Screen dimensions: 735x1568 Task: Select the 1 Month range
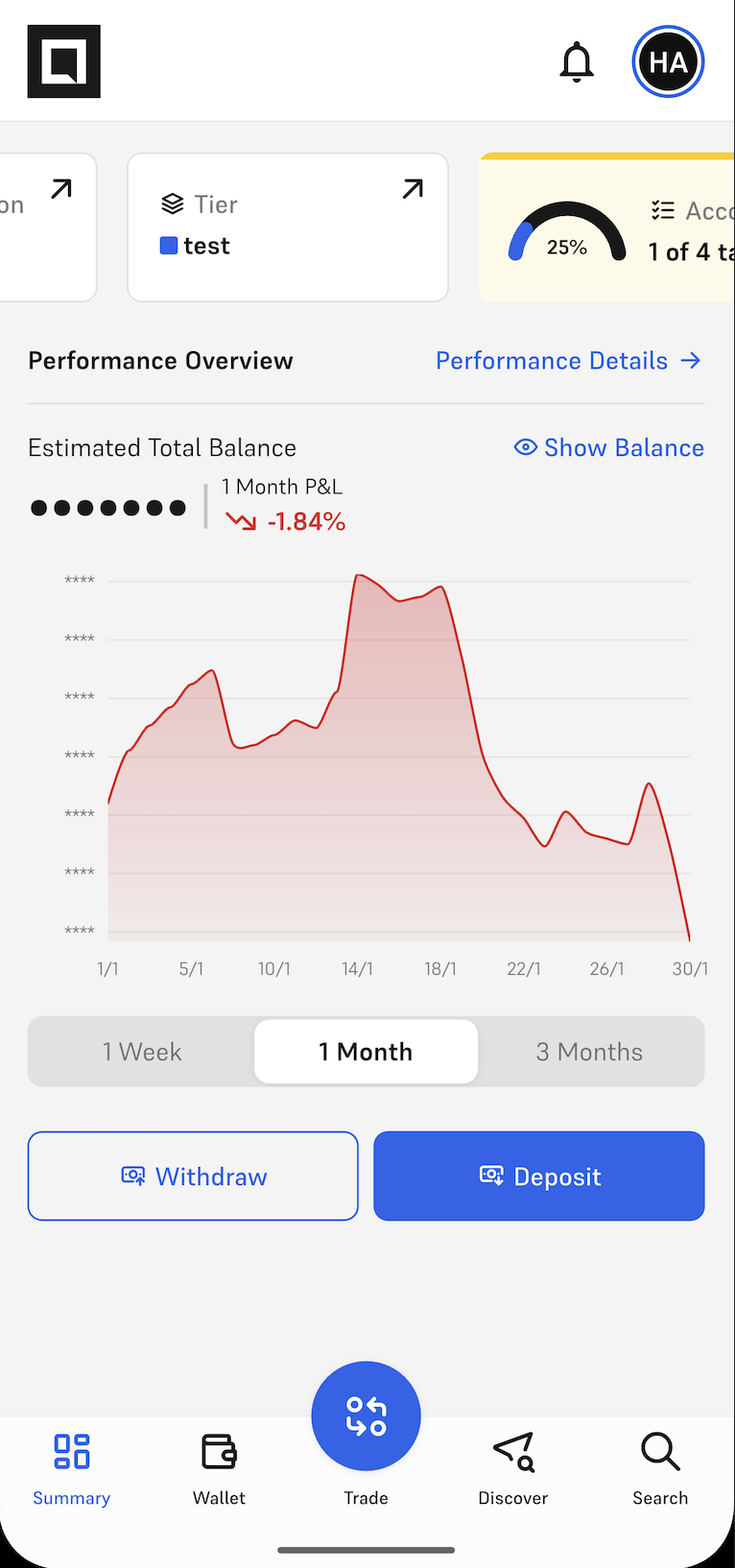[x=366, y=1052]
